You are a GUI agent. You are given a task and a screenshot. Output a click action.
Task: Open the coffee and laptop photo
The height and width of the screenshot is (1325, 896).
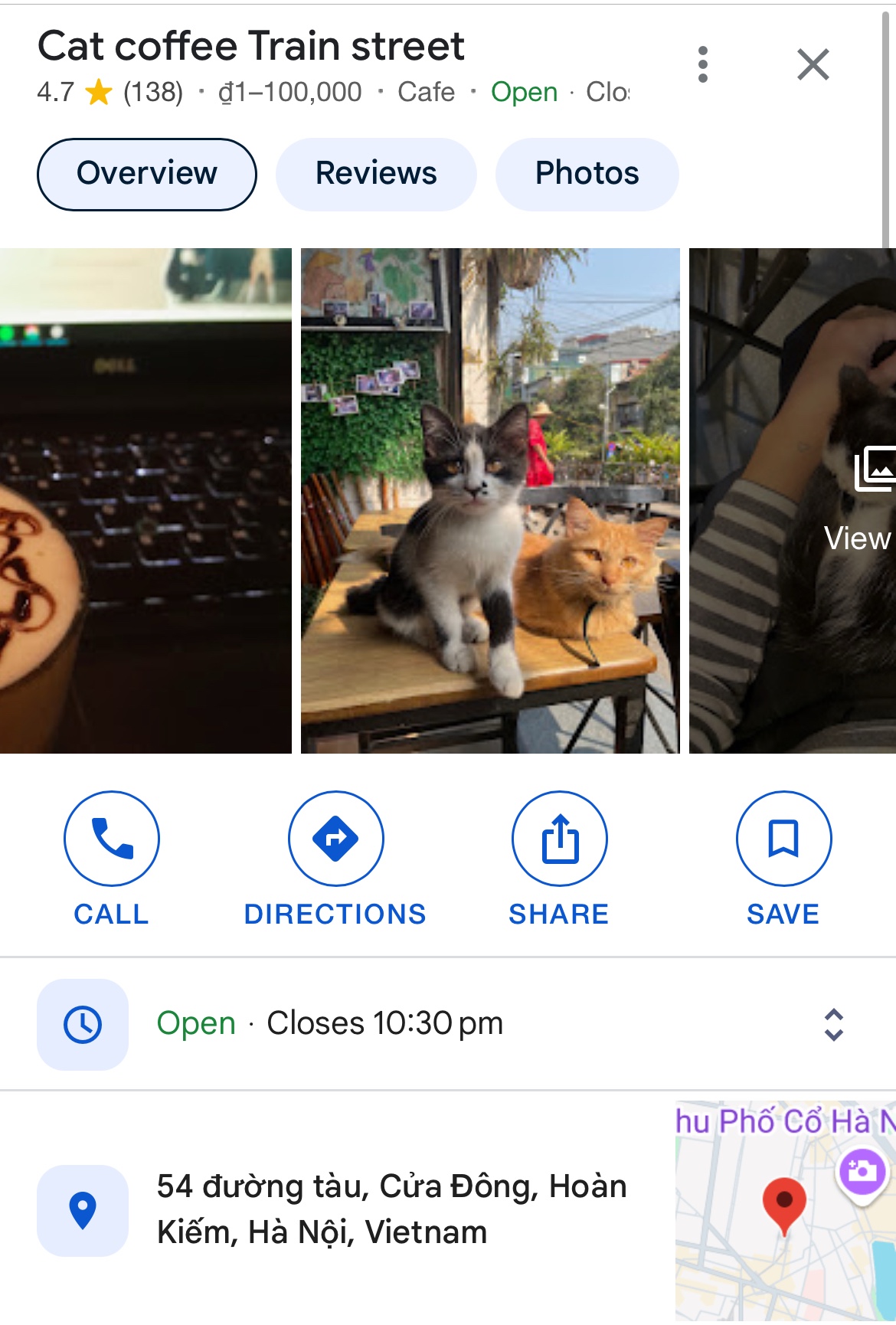[x=146, y=501]
